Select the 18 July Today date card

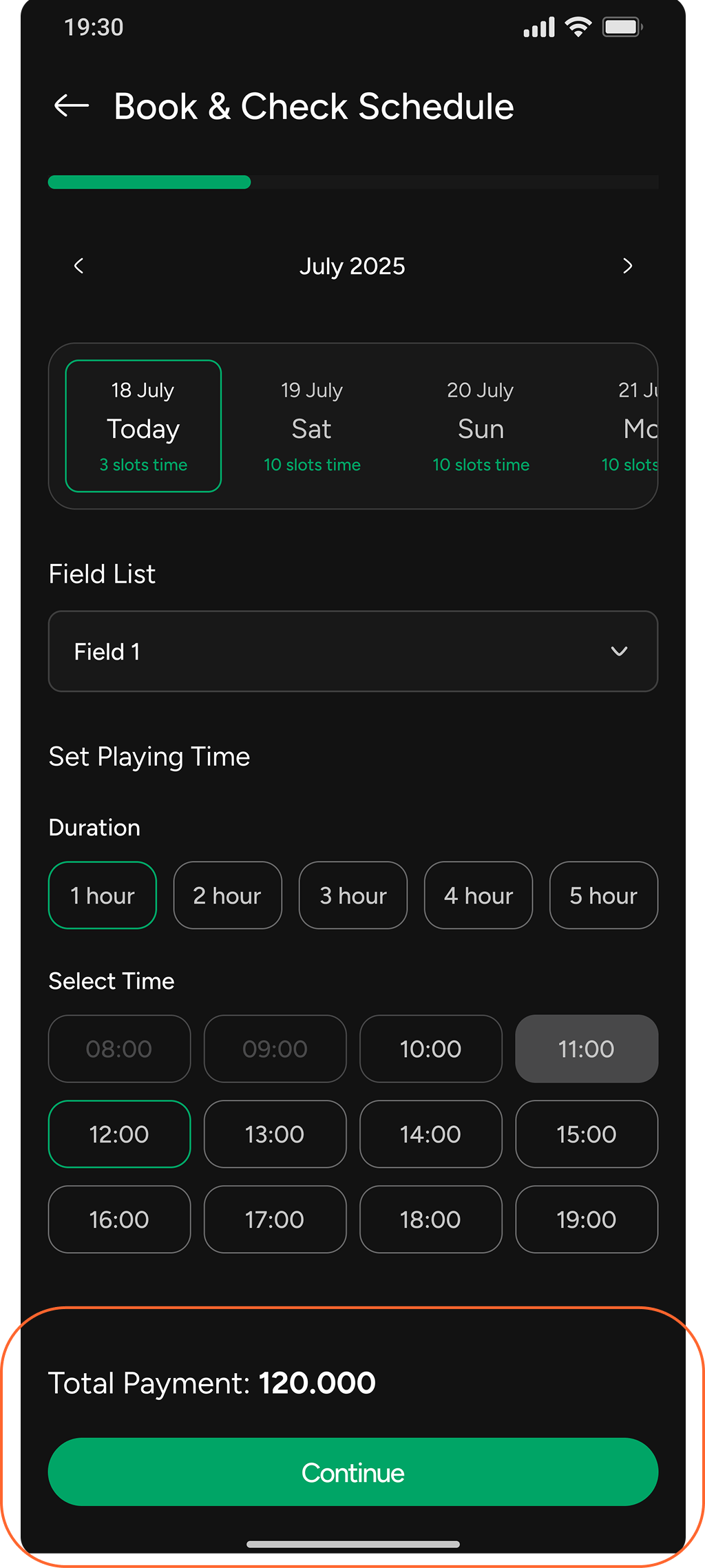[143, 426]
